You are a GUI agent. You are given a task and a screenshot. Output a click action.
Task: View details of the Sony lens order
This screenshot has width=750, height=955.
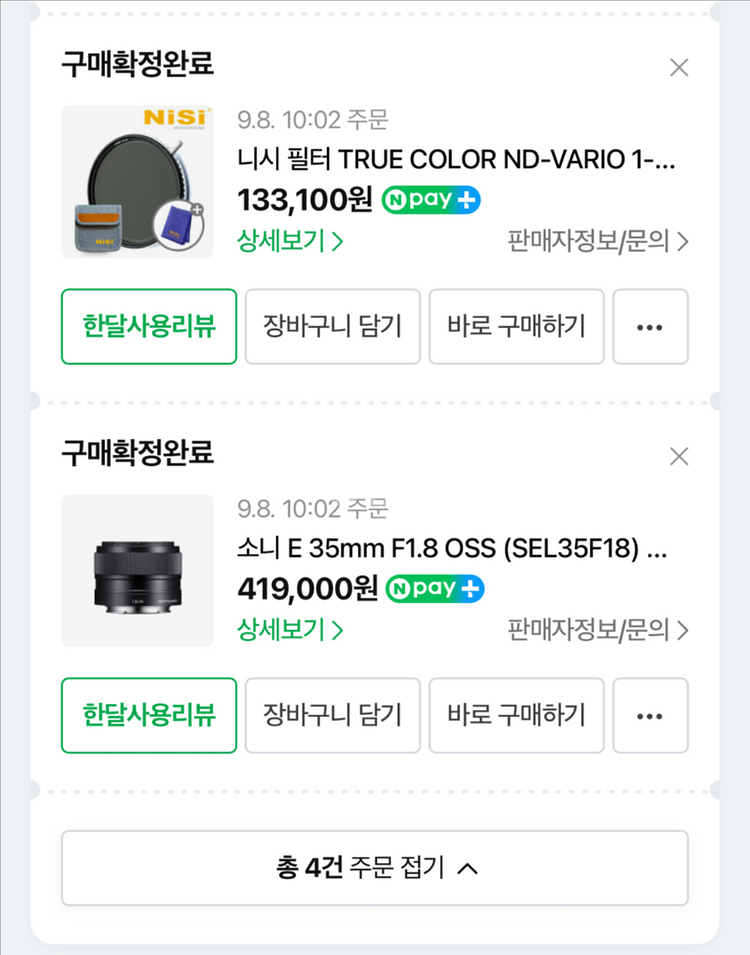pyautogui.click(x=291, y=630)
